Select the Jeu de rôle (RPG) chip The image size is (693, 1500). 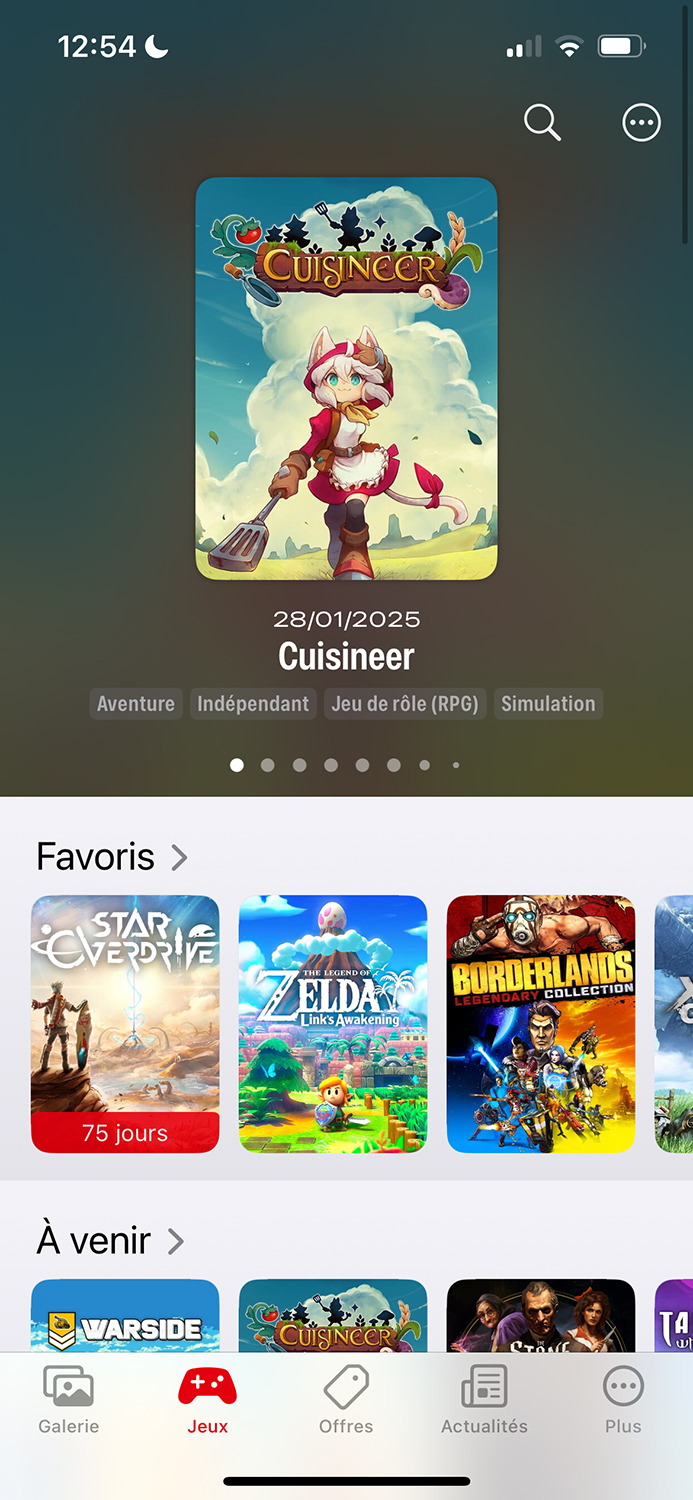point(405,704)
